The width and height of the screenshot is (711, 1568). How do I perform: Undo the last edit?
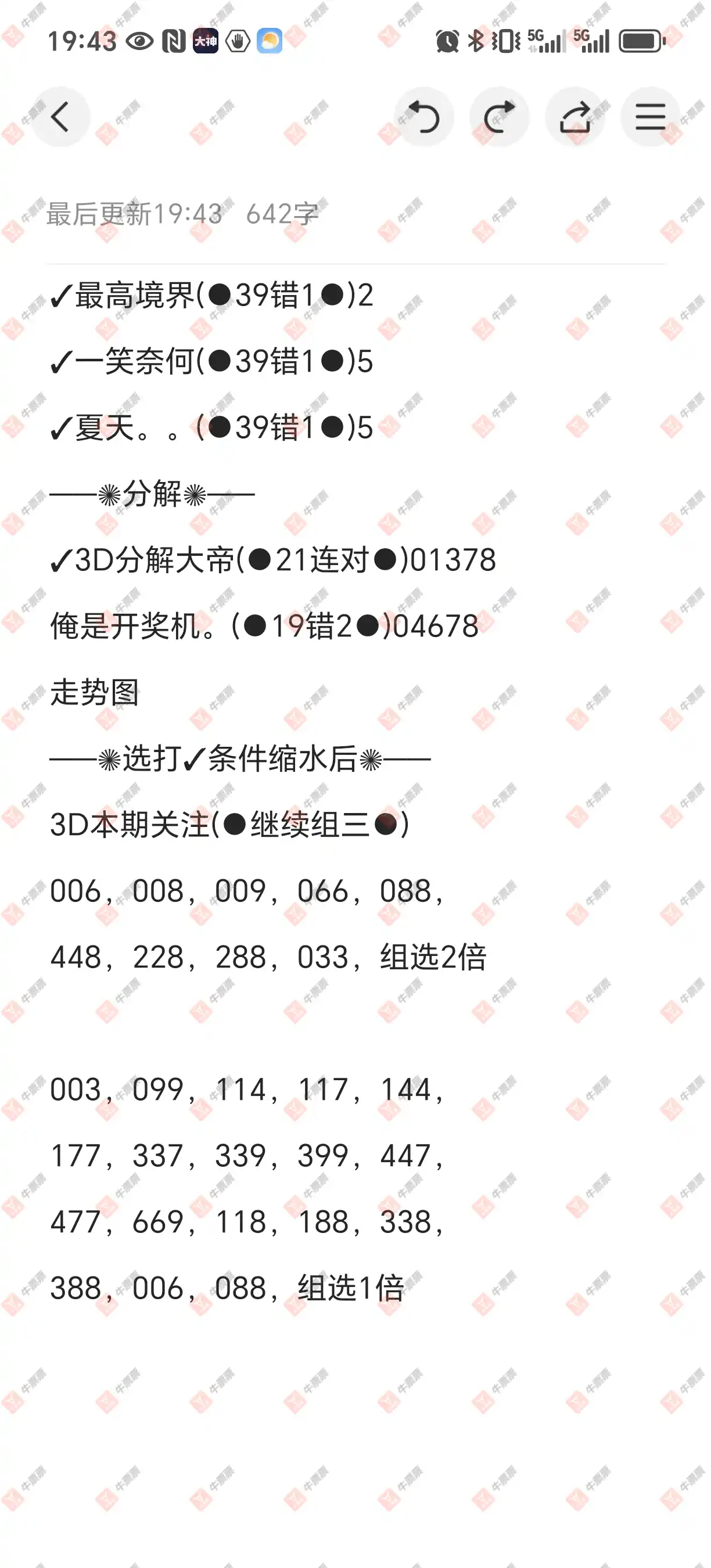(x=423, y=117)
